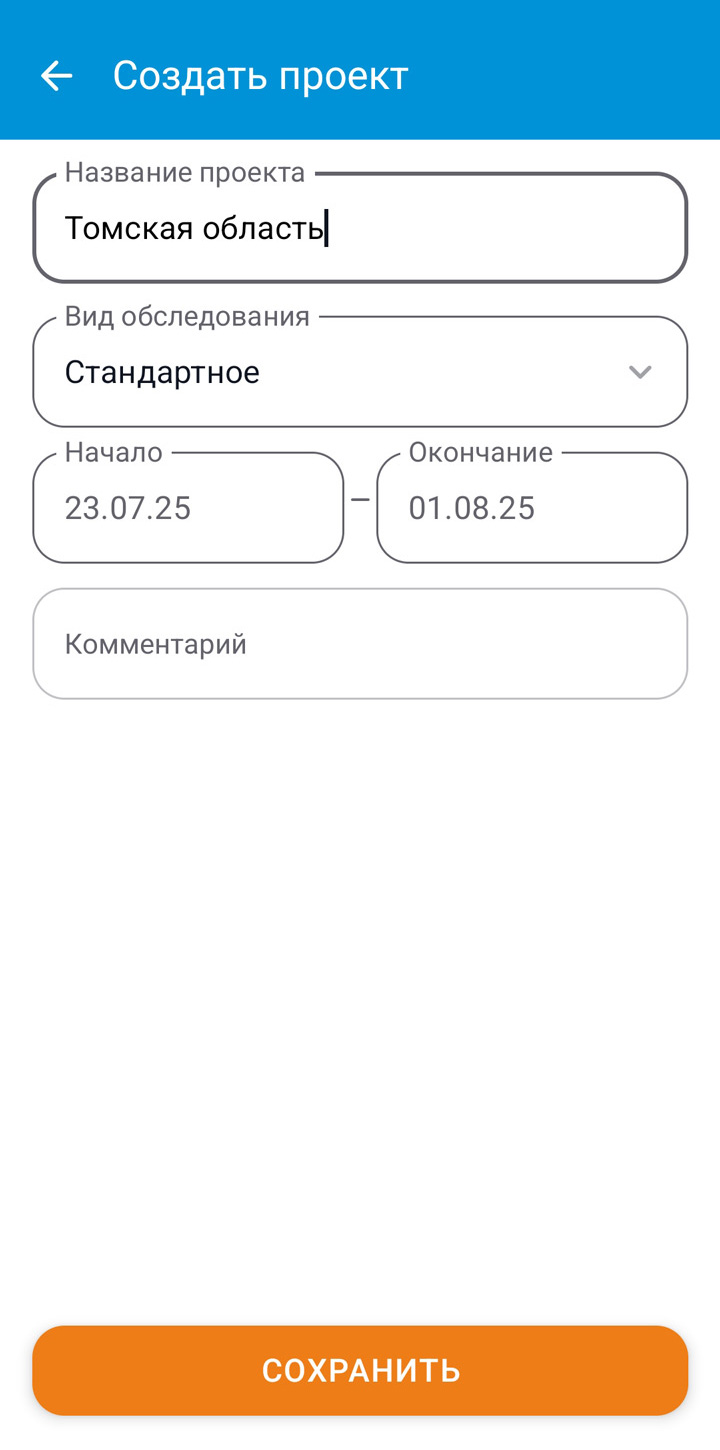Open the Вид обследования dropdown
This screenshot has width=720, height=1450.
(360, 372)
